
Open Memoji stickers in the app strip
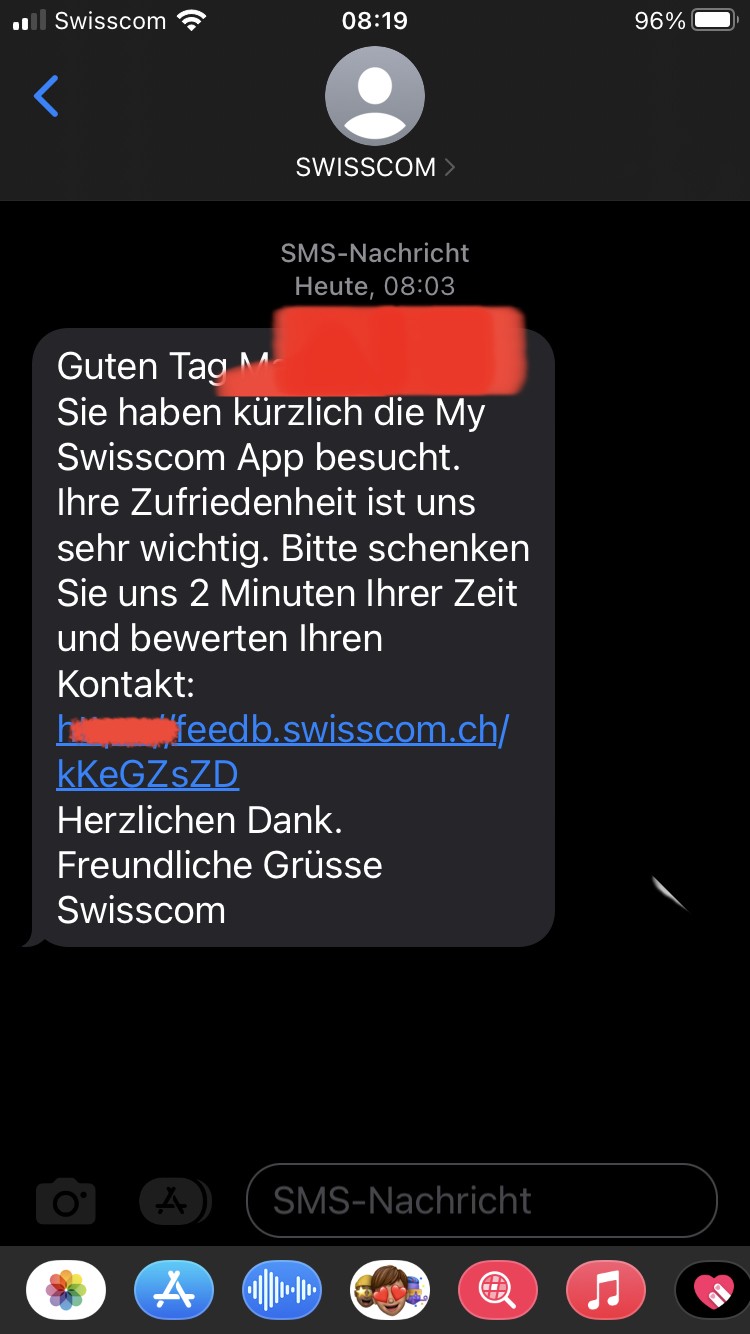point(390,1292)
